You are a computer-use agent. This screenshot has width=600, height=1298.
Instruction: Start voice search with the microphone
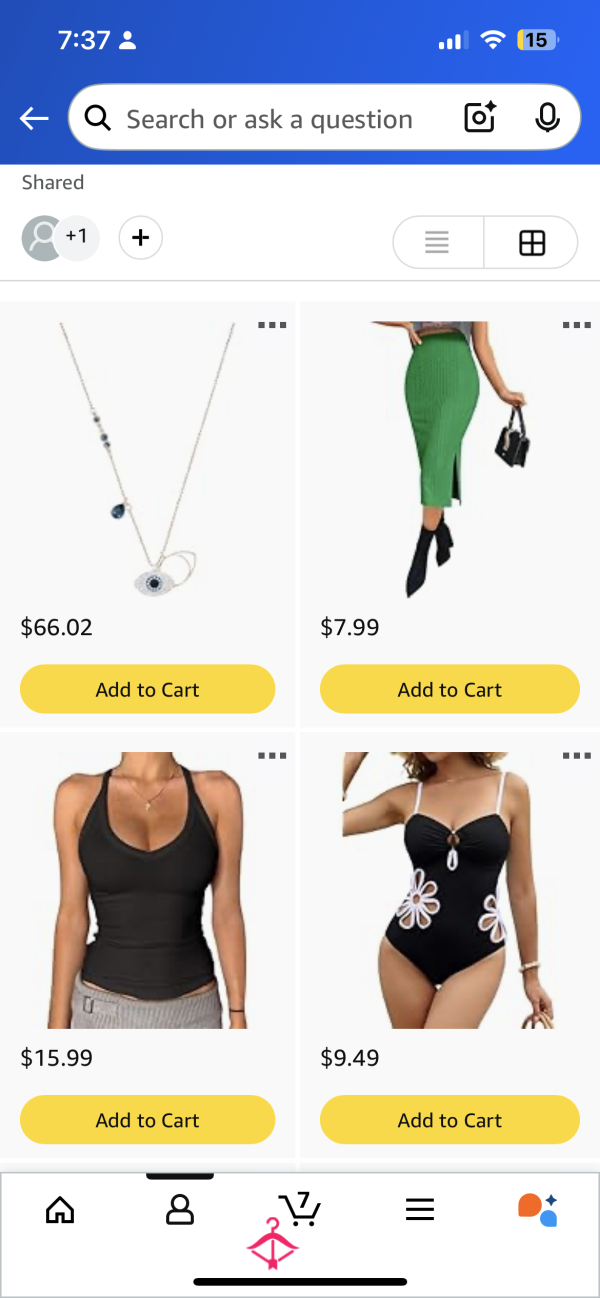[x=547, y=118]
